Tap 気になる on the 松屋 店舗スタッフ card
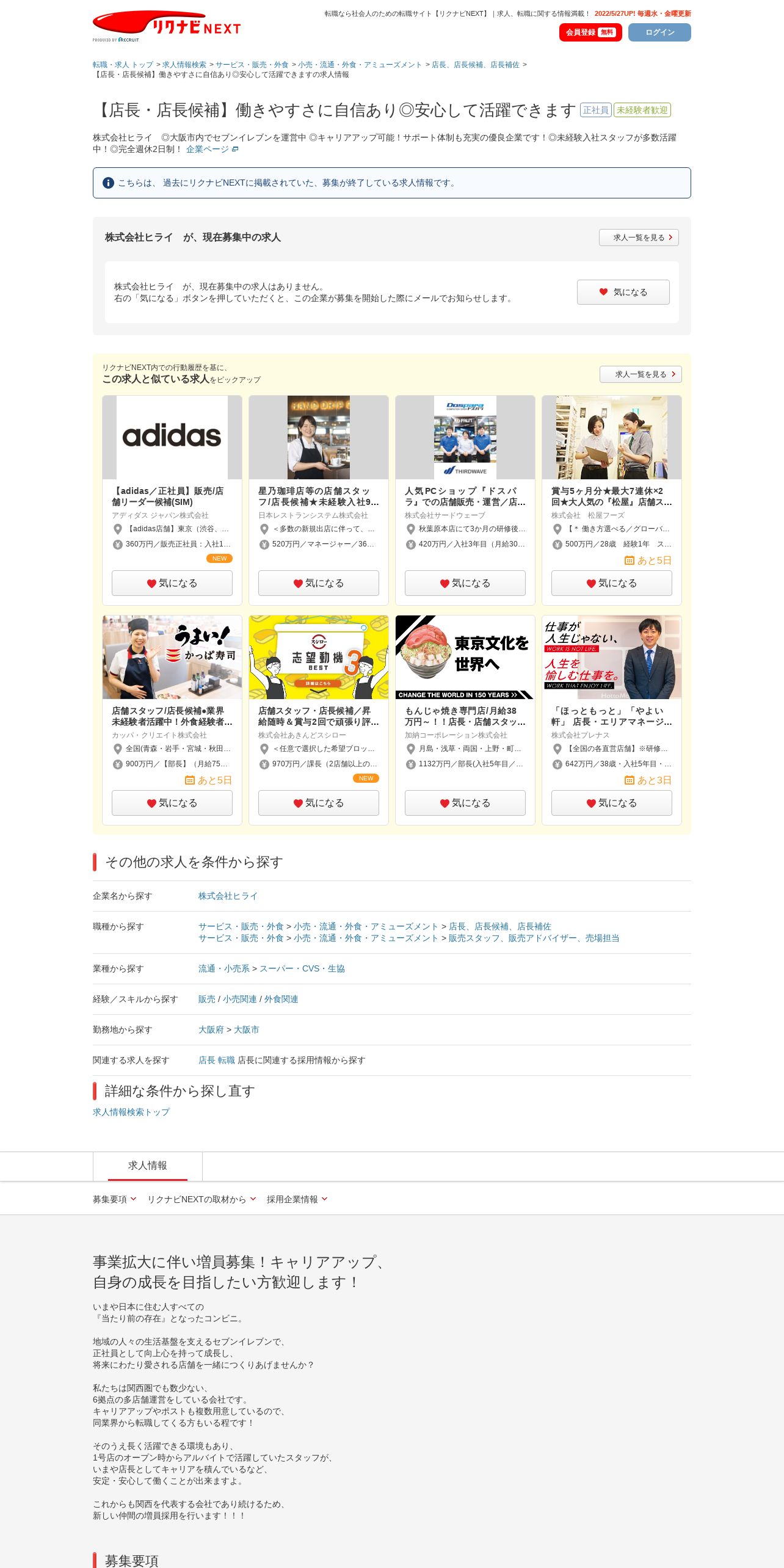Viewport: 784px width, 1568px height. [x=611, y=583]
